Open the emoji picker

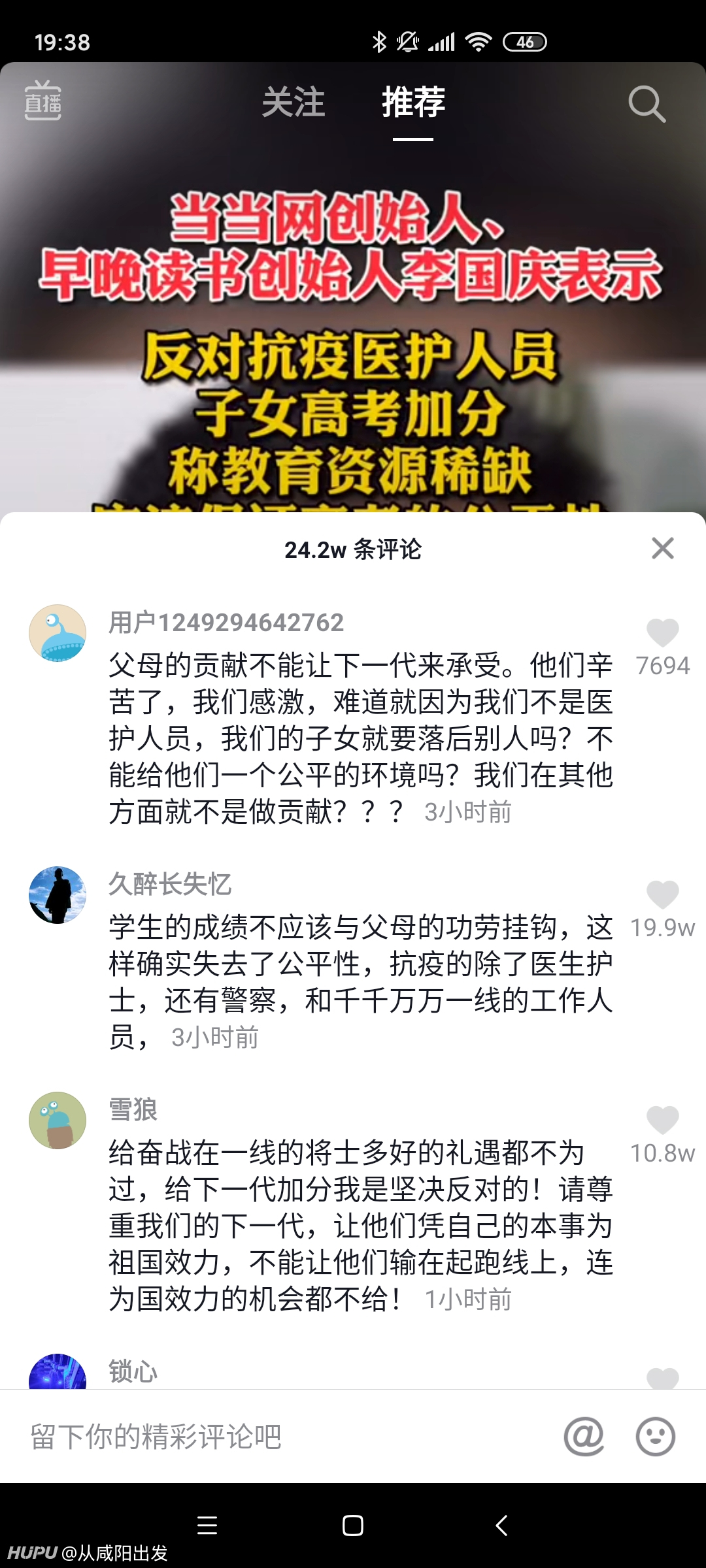pos(656,1436)
